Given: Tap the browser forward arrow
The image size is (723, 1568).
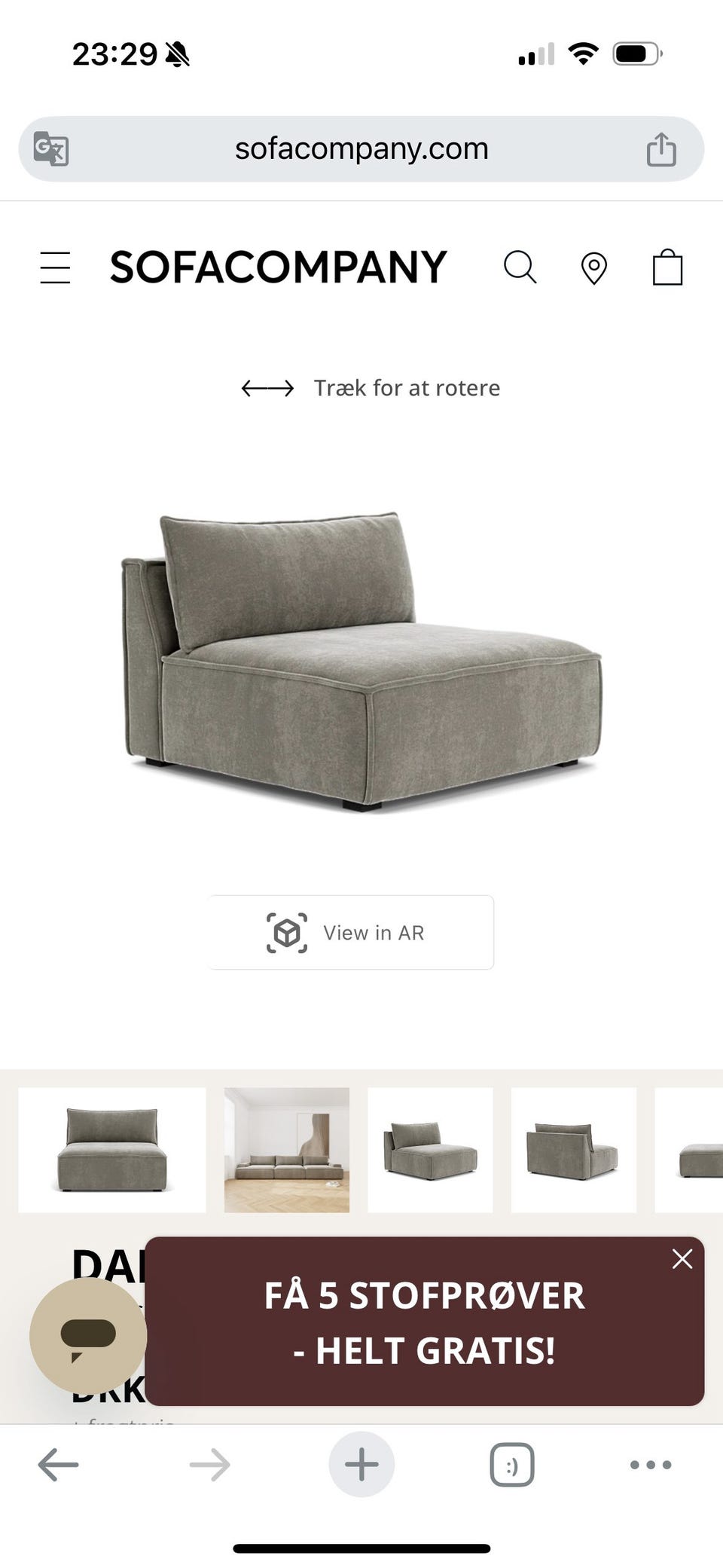Looking at the screenshot, I should tap(209, 1464).
